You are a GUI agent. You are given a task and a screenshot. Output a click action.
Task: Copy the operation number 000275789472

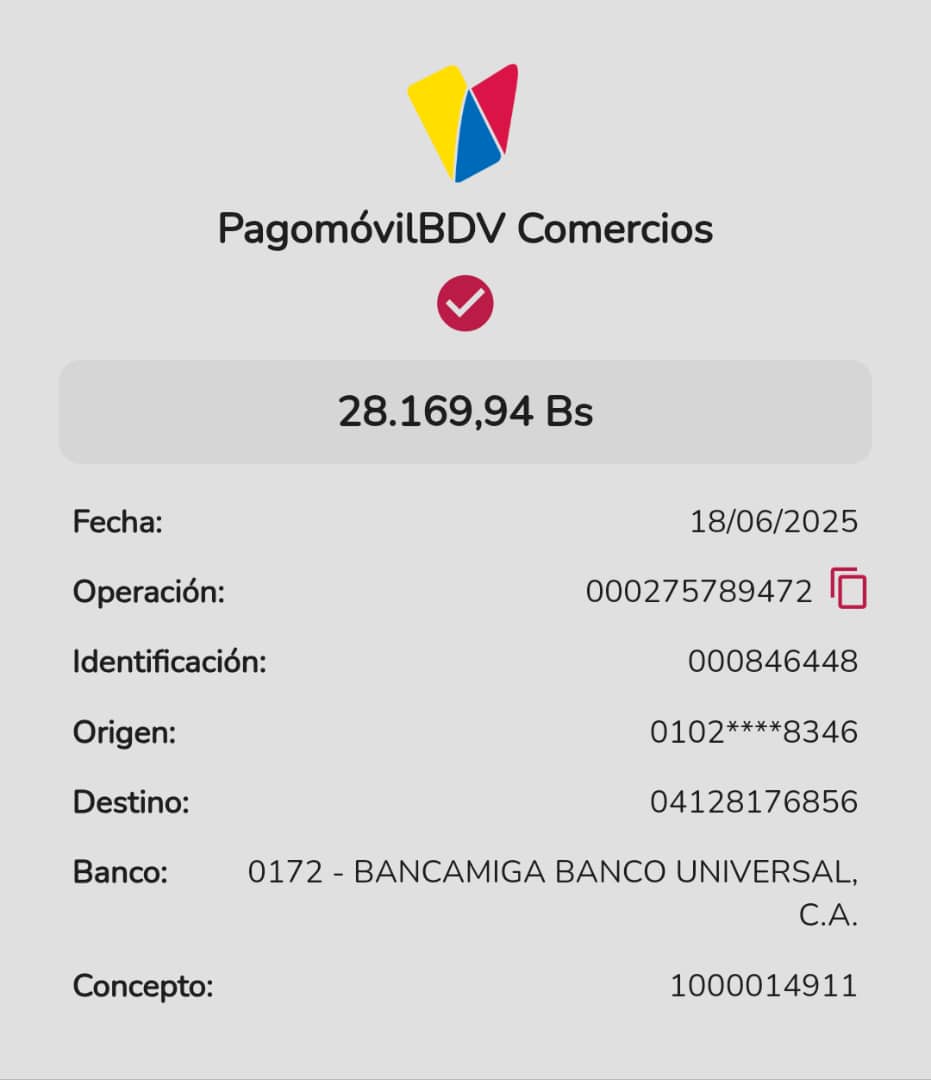coord(848,589)
